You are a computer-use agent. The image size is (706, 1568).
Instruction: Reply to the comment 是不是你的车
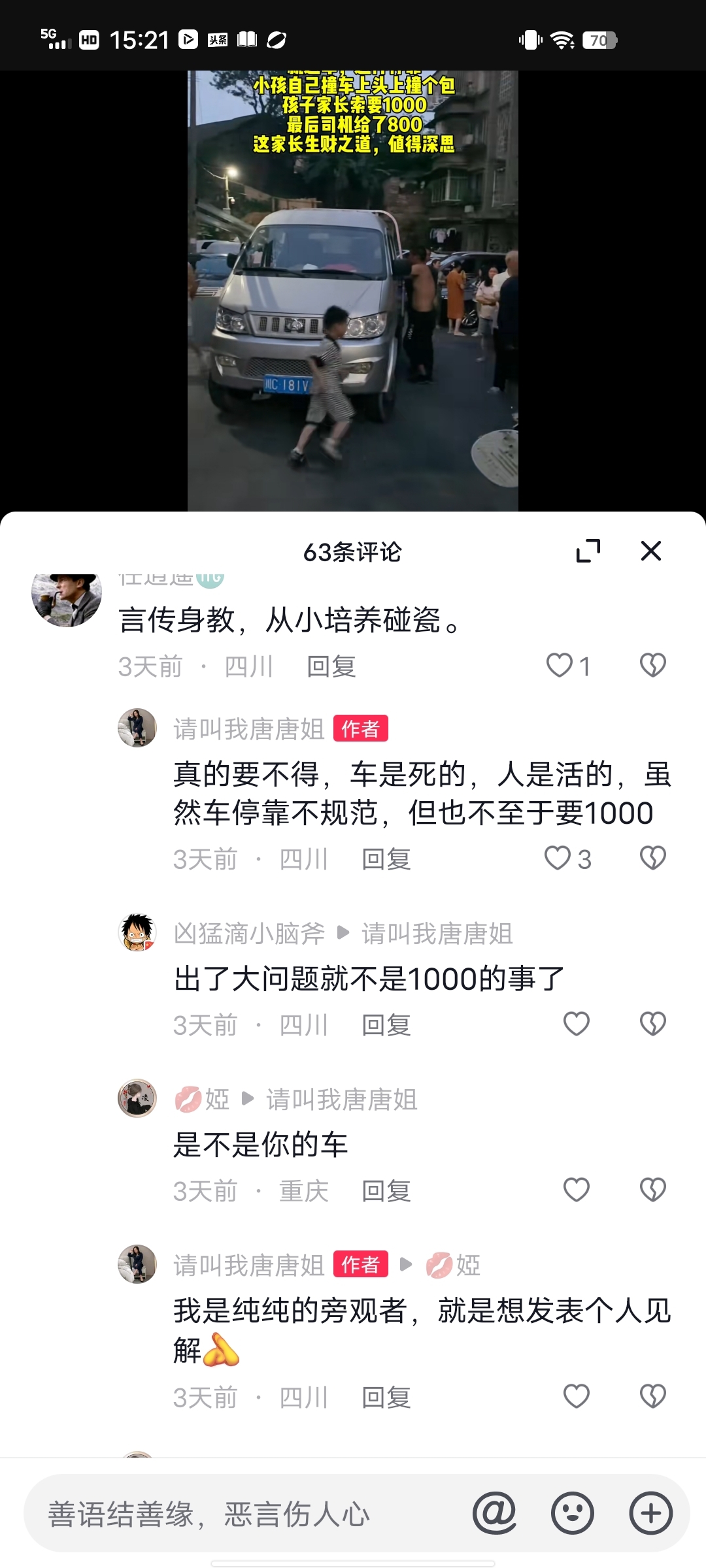386,1192
